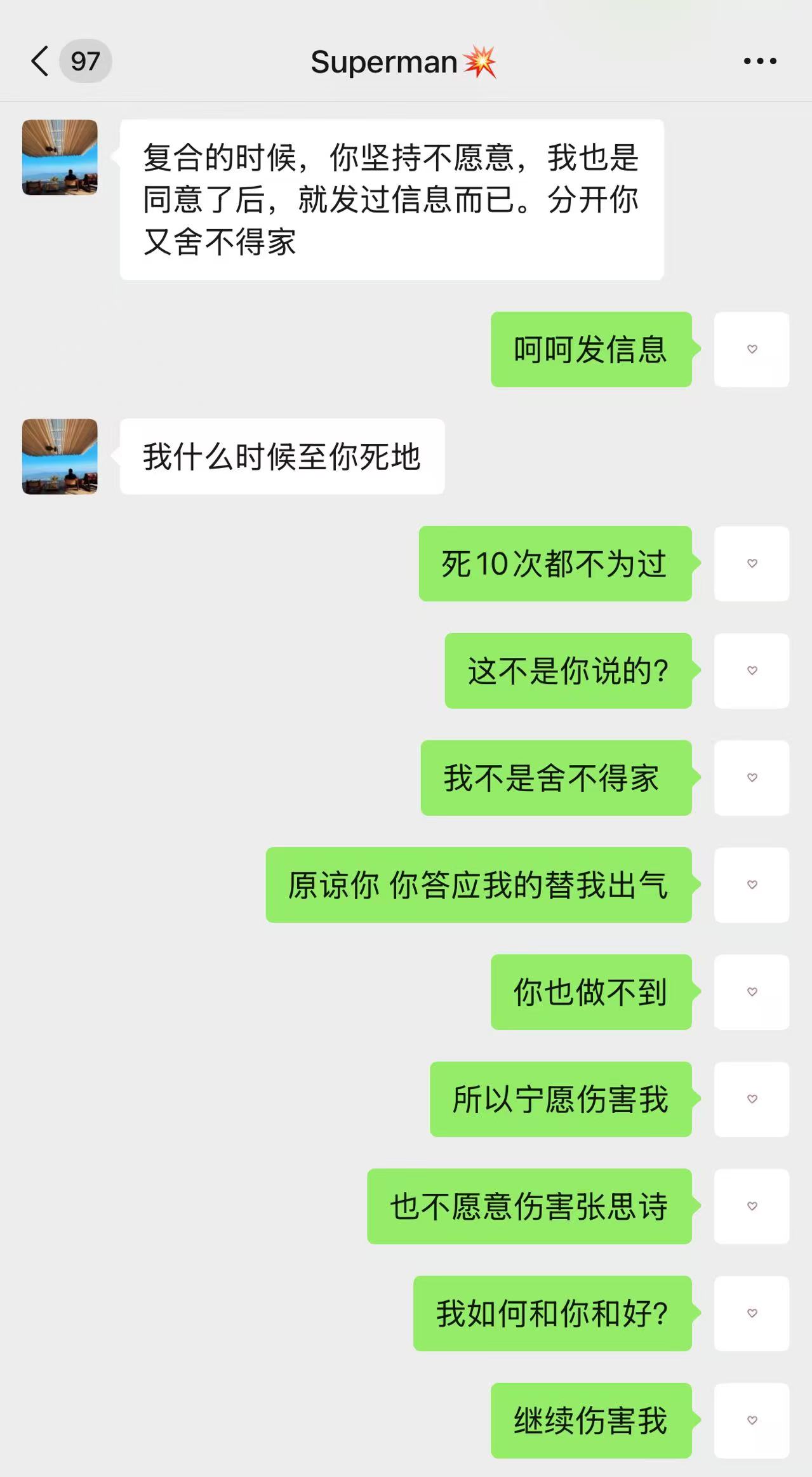
Task: Open own avatar beside 继续伤害我
Action: [752, 1420]
